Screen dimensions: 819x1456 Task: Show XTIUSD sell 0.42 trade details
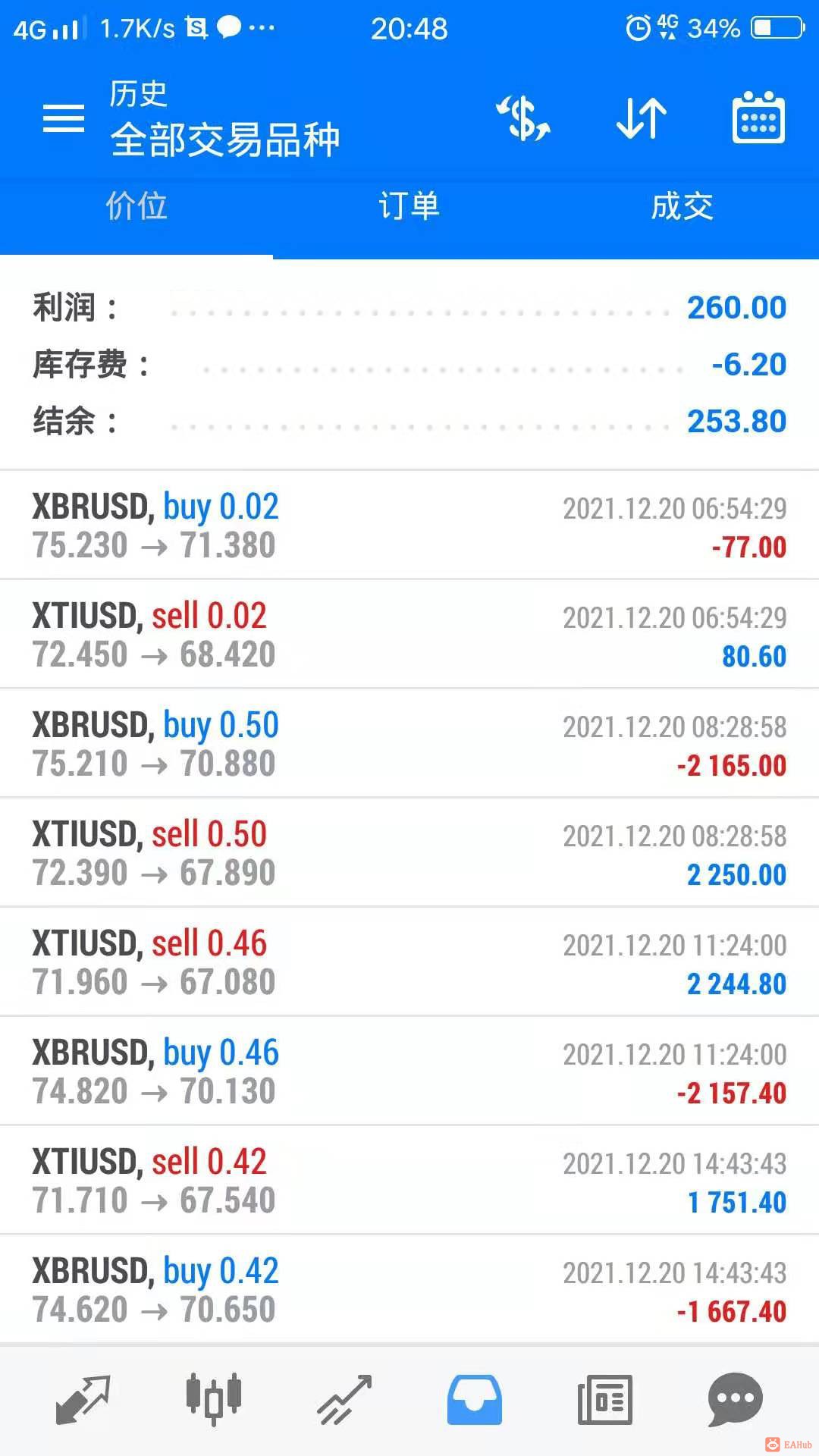409,1181
